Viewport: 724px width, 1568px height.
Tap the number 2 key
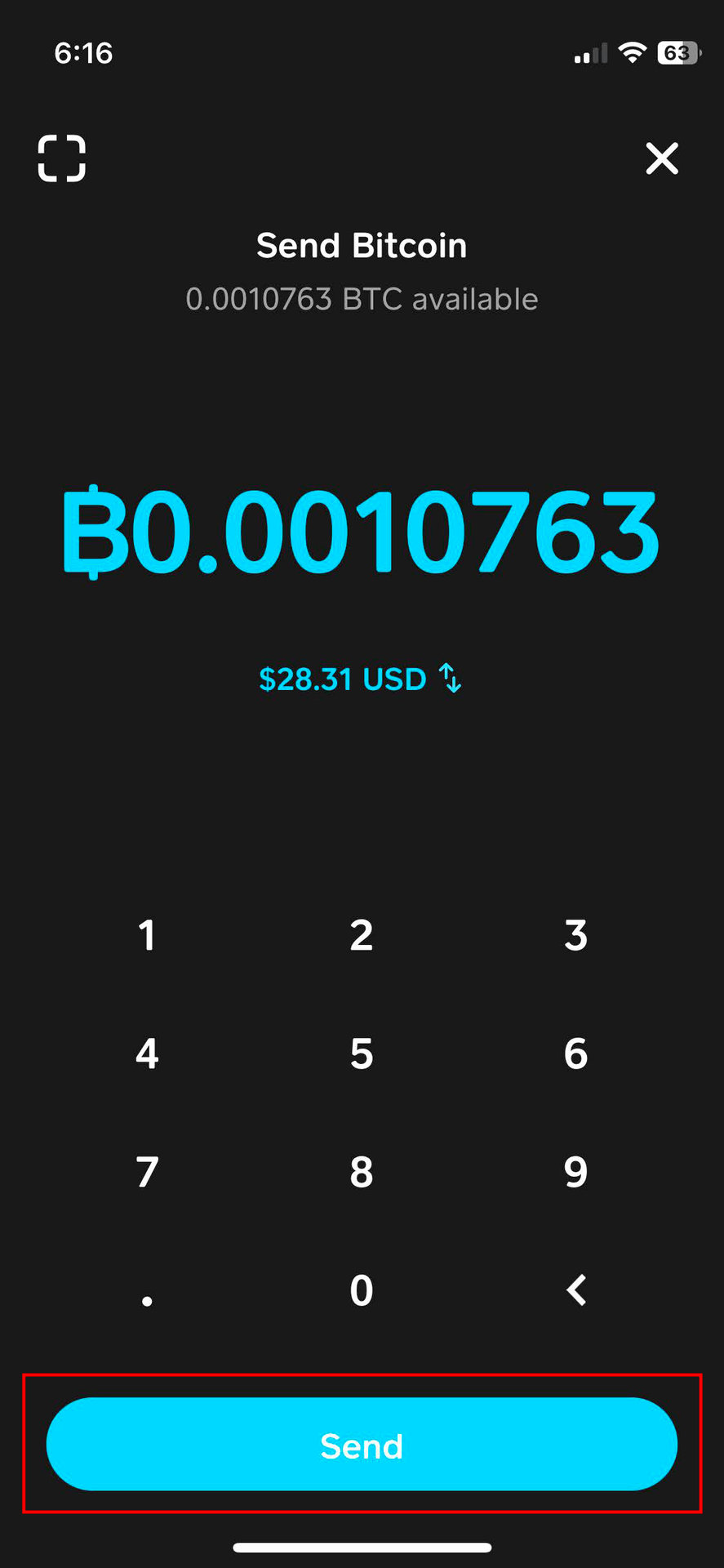click(362, 935)
